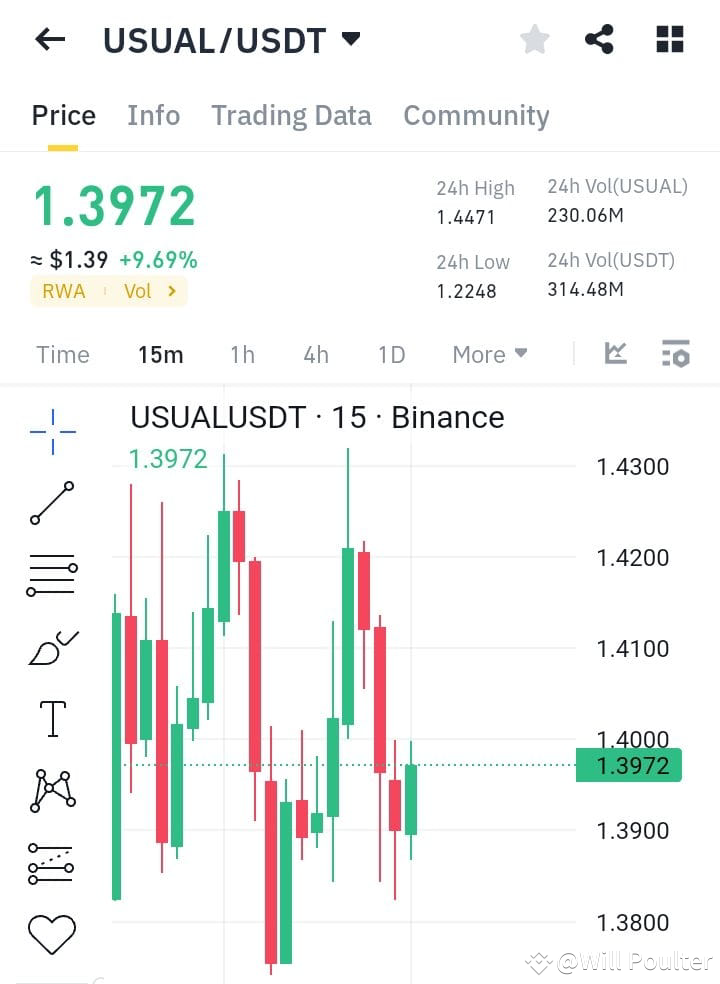Viewport: 720px width, 984px height.
Task: Enable the 1h timeframe
Action: 242,354
